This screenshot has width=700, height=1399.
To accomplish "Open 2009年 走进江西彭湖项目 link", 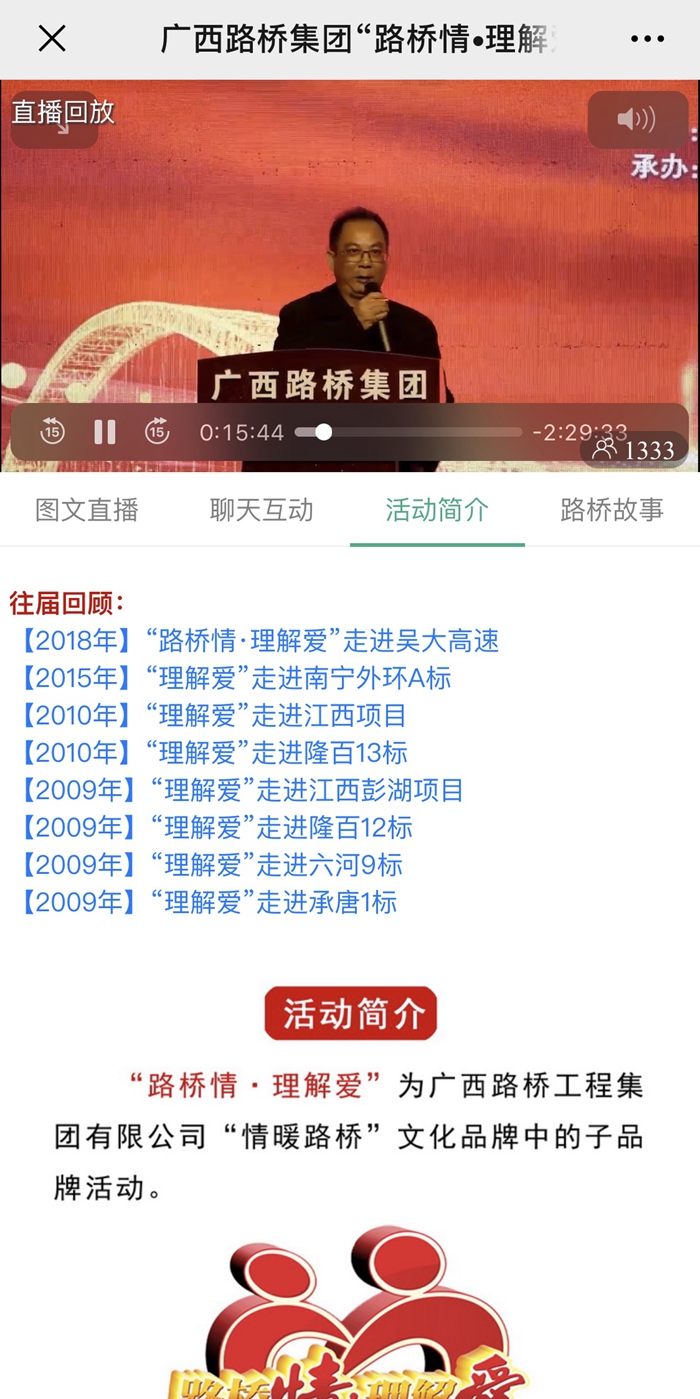I will tap(241, 790).
